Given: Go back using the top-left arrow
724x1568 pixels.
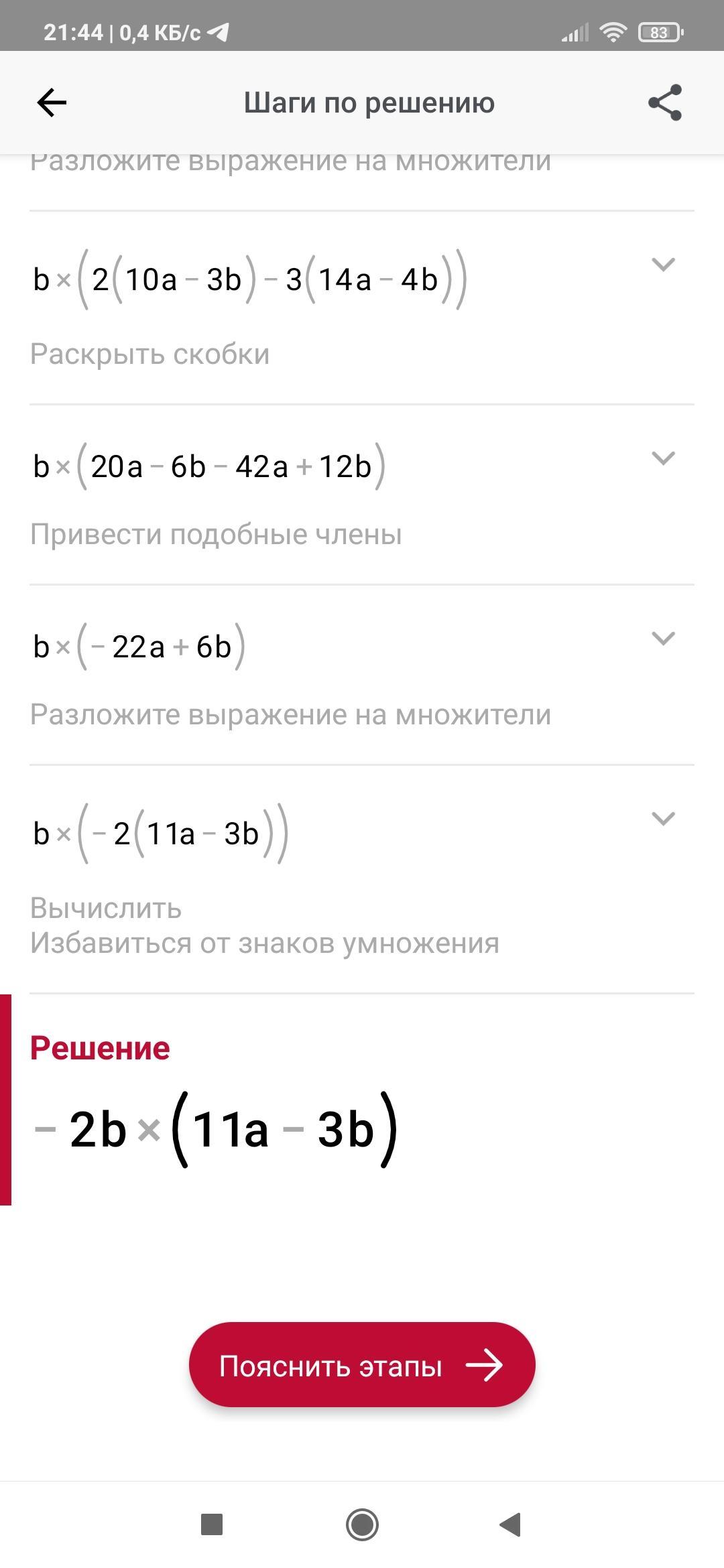Looking at the screenshot, I should pyautogui.click(x=52, y=103).
